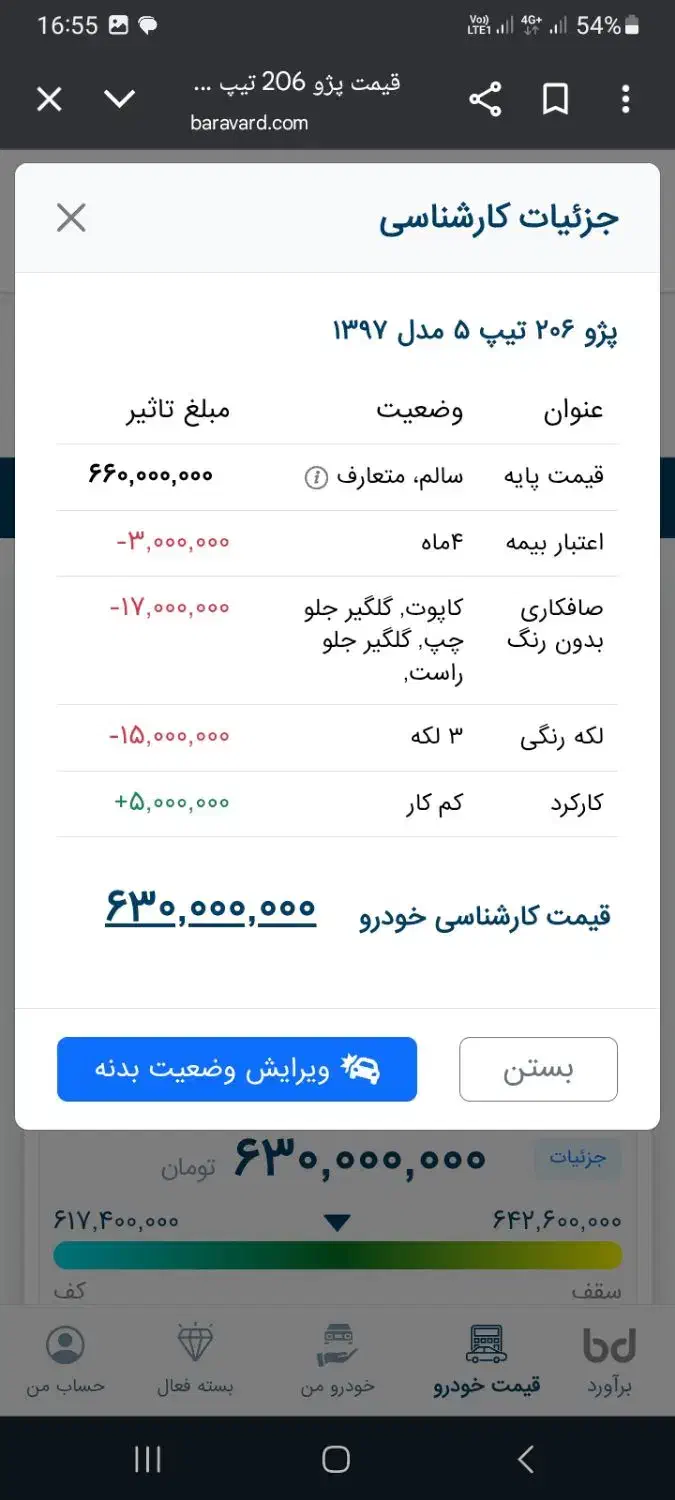Viewport: 675px width, 1500px height.
Task: Close the browser custom tab
Action: coord(49,99)
